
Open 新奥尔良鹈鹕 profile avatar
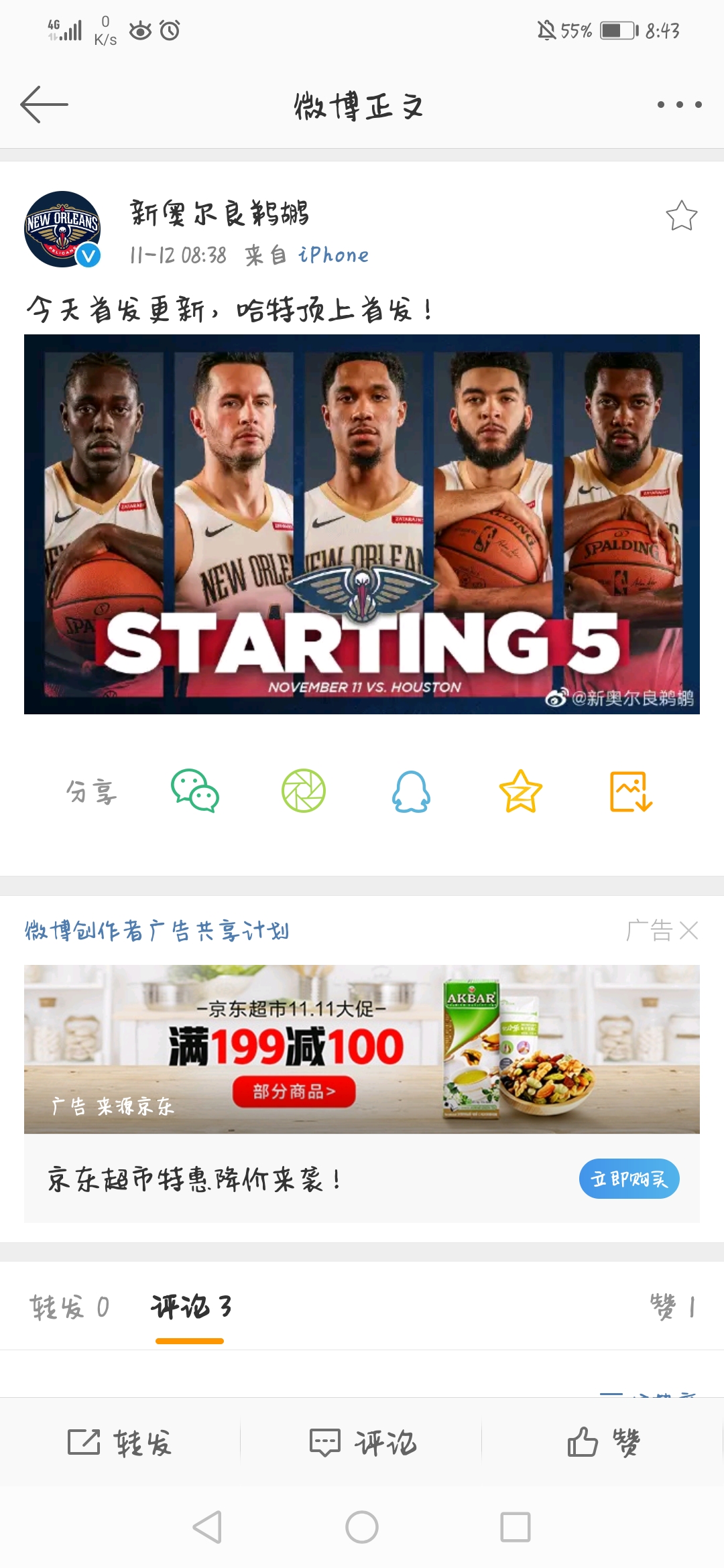(62, 229)
